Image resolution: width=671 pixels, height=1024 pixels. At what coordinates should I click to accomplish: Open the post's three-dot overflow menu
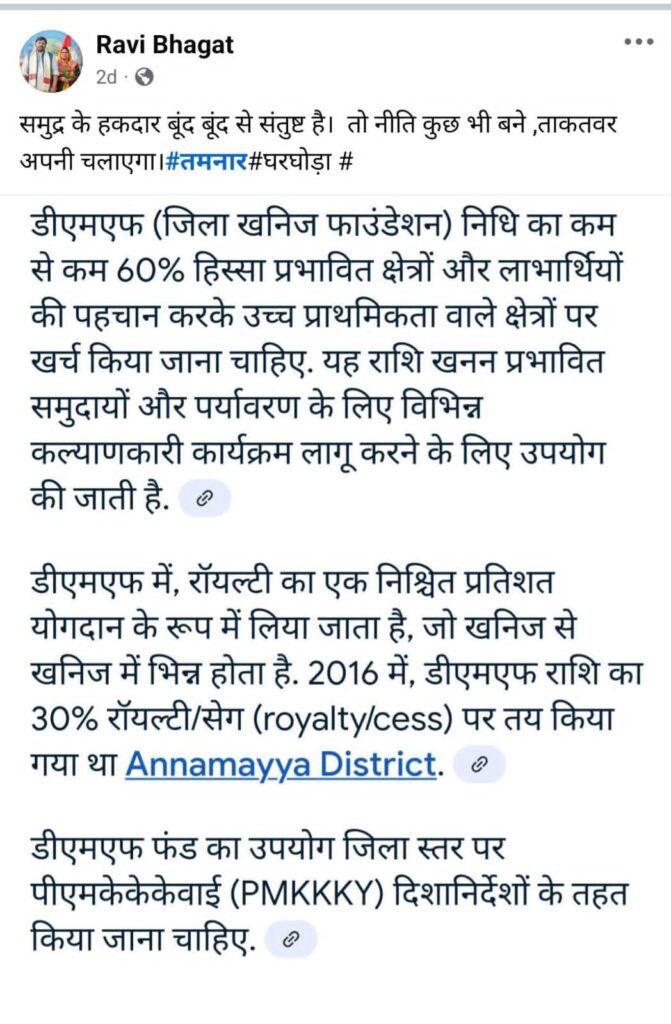(x=638, y=43)
